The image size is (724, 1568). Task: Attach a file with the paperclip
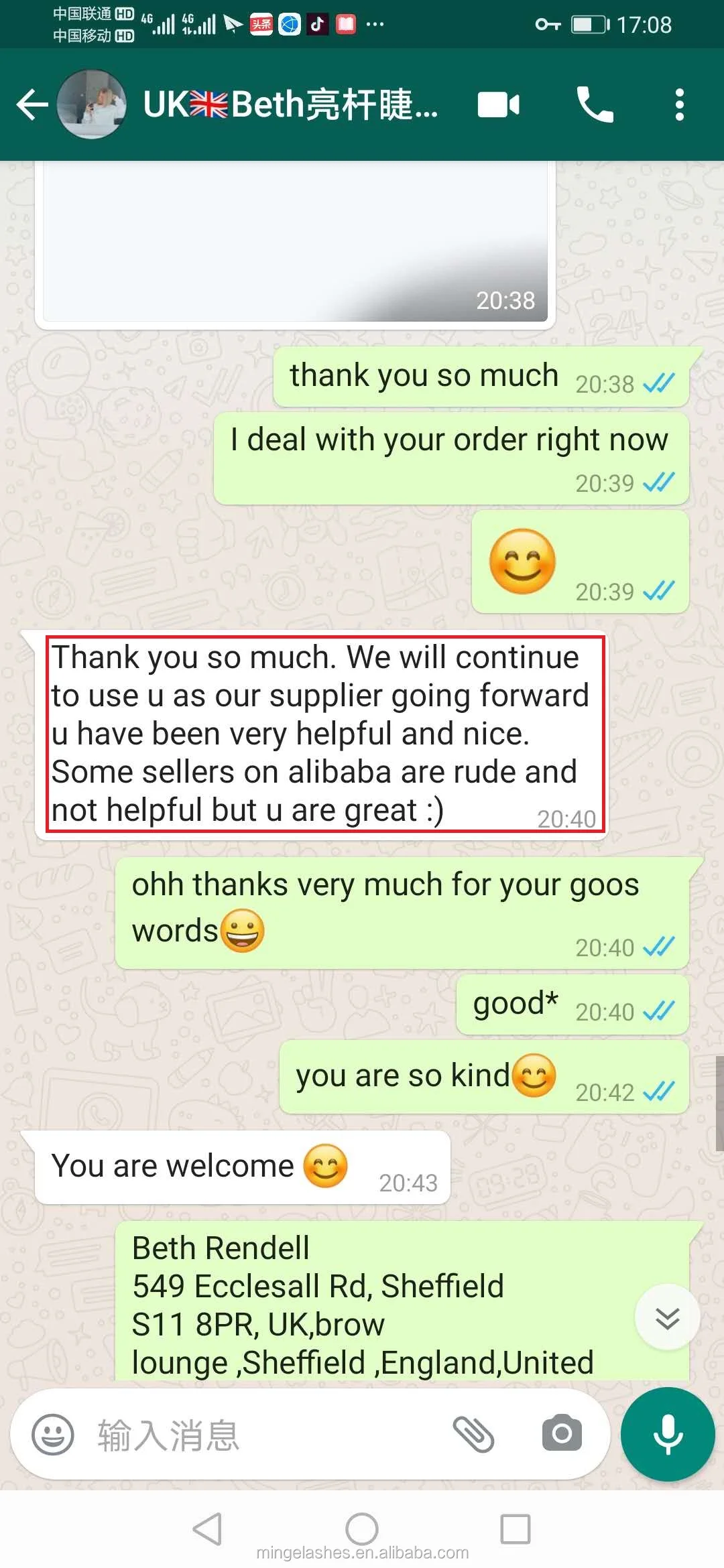[473, 1434]
